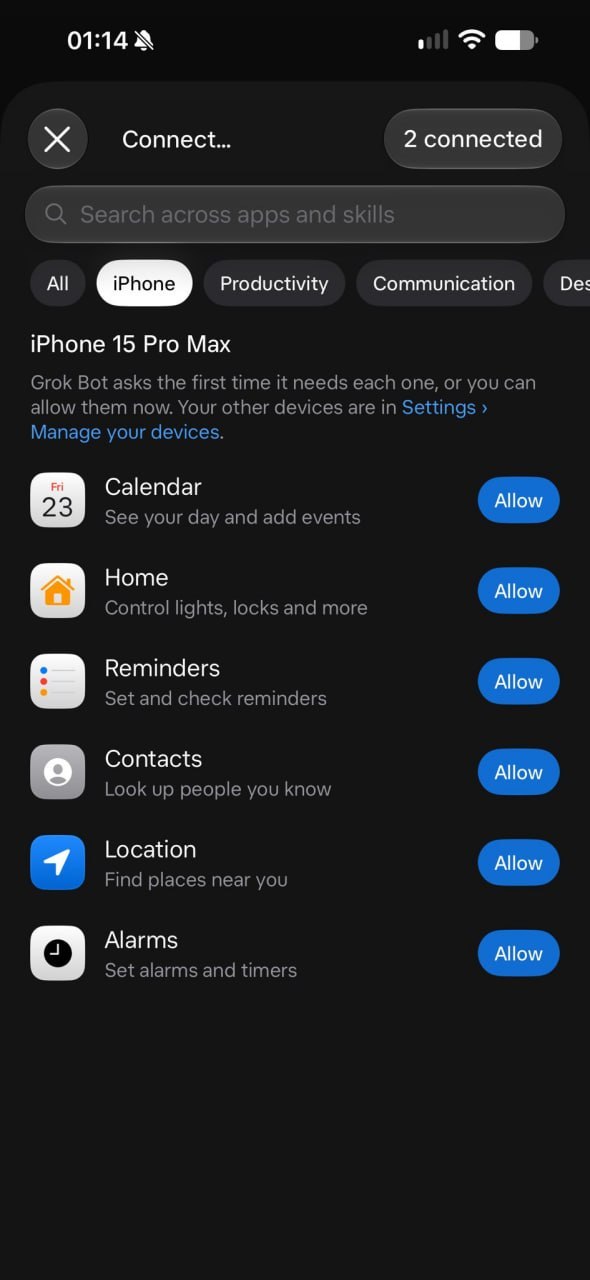
Task: Allow Alarms access
Action: click(x=518, y=954)
